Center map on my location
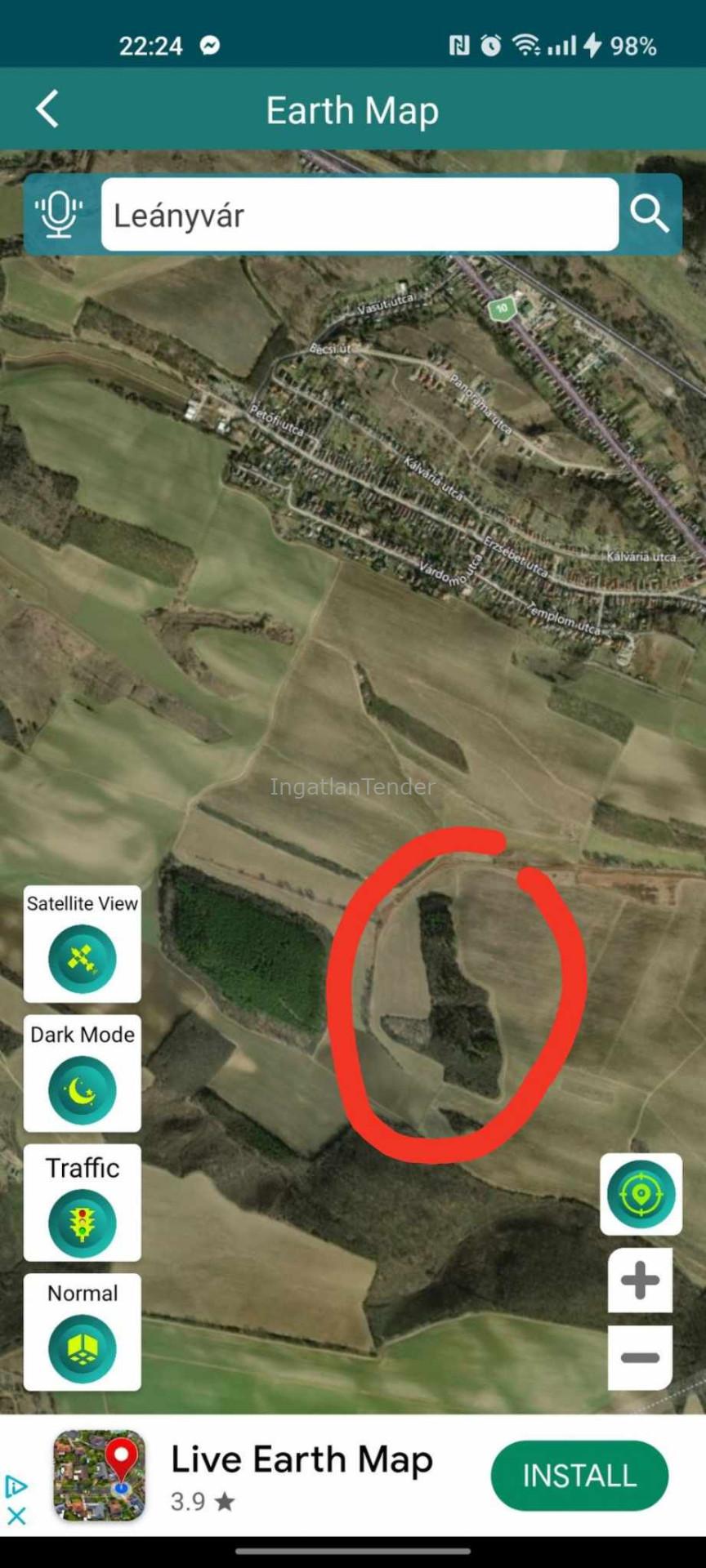The height and width of the screenshot is (1568, 706). (641, 1194)
